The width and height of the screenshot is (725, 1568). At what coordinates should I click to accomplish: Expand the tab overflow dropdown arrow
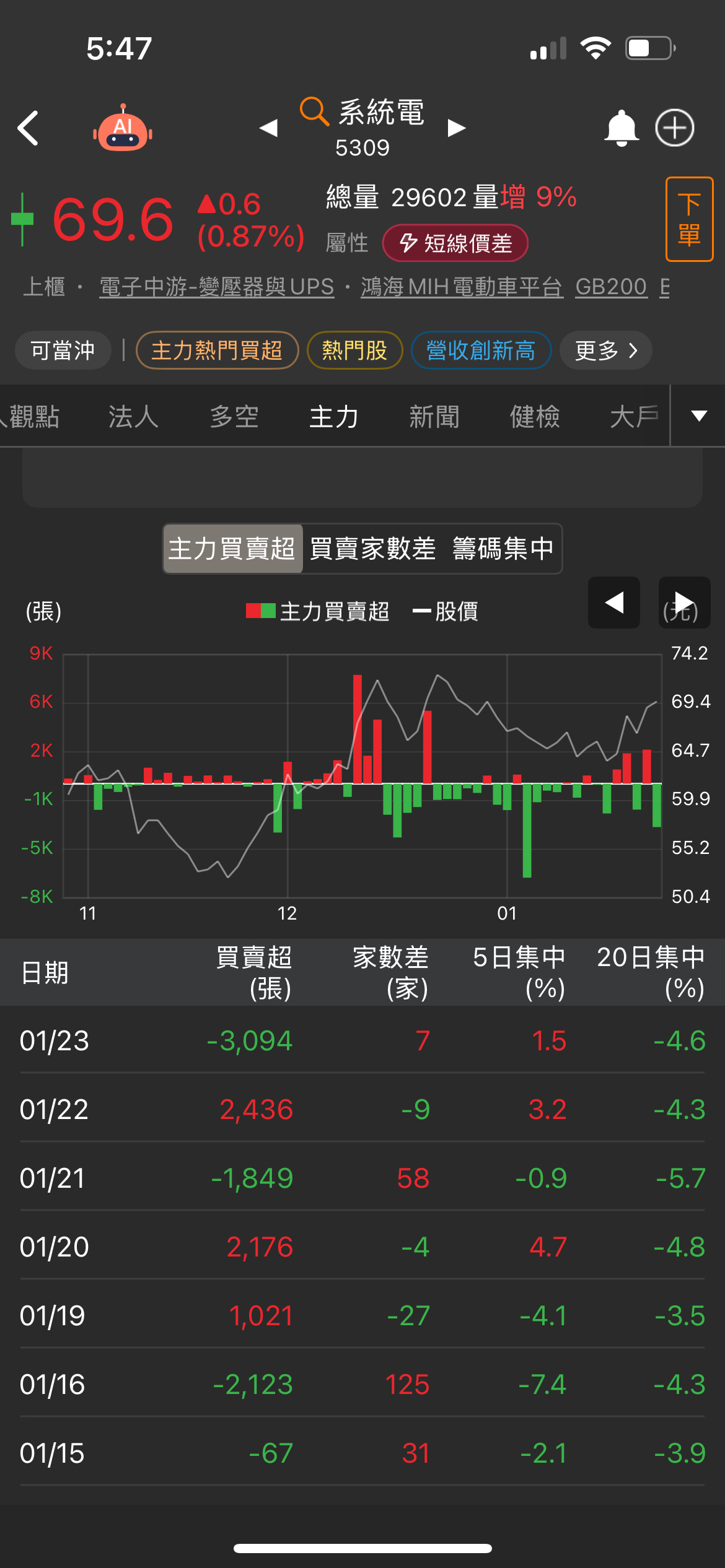pyautogui.click(x=697, y=416)
